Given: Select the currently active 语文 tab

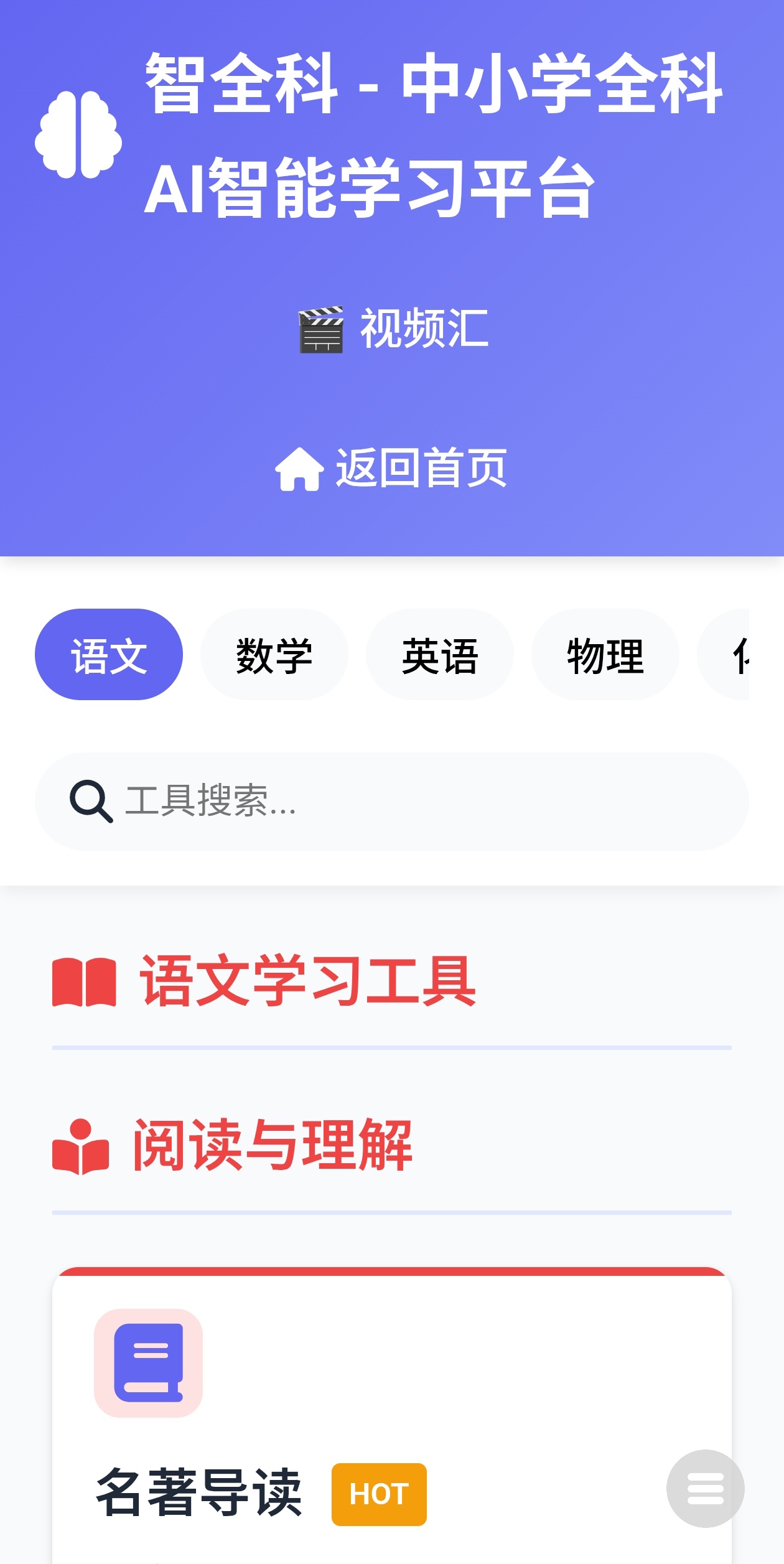Looking at the screenshot, I should click(110, 654).
